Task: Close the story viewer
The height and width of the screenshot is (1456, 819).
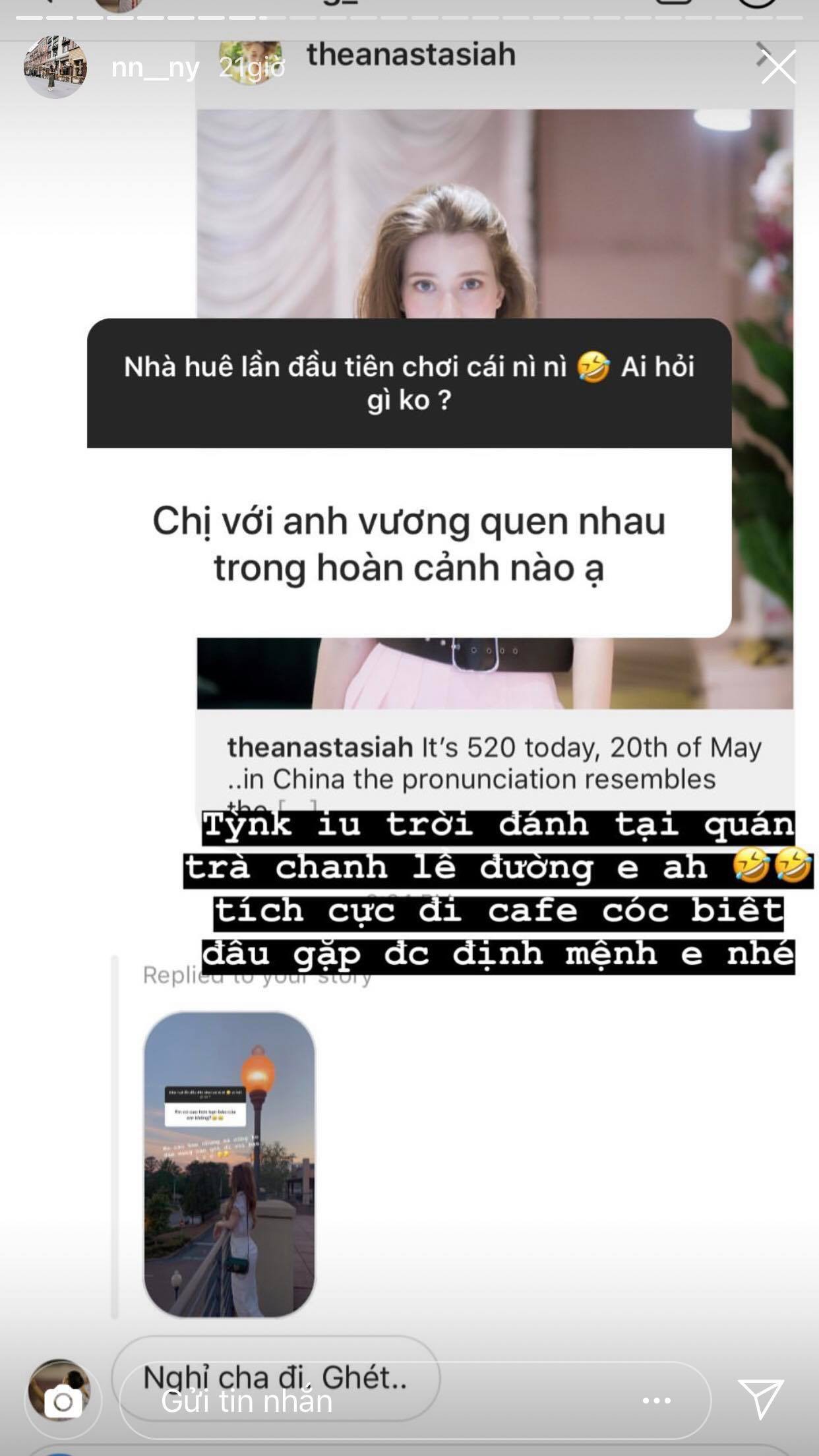Action: pyautogui.click(x=778, y=67)
